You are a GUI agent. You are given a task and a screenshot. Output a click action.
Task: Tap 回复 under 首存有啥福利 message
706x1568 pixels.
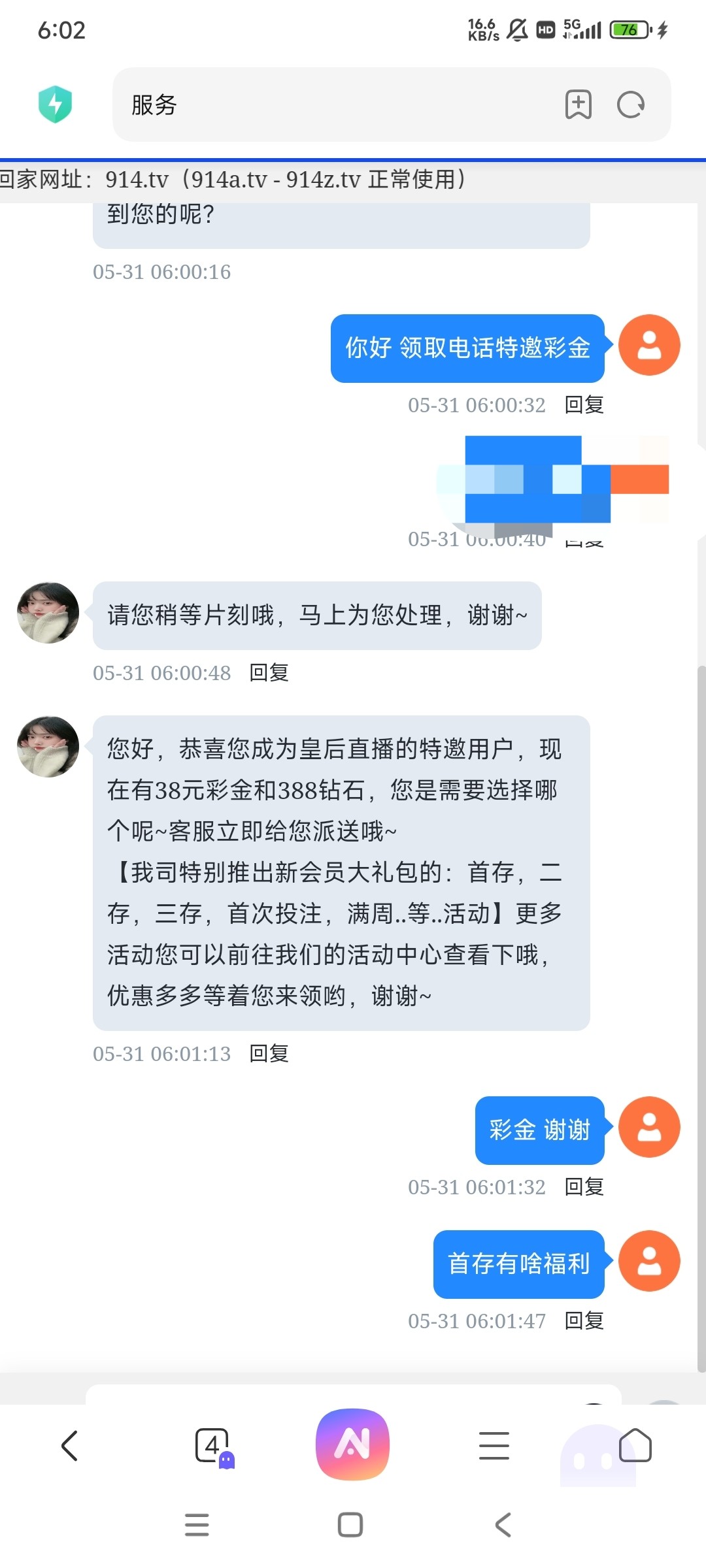coord(584,1320)
